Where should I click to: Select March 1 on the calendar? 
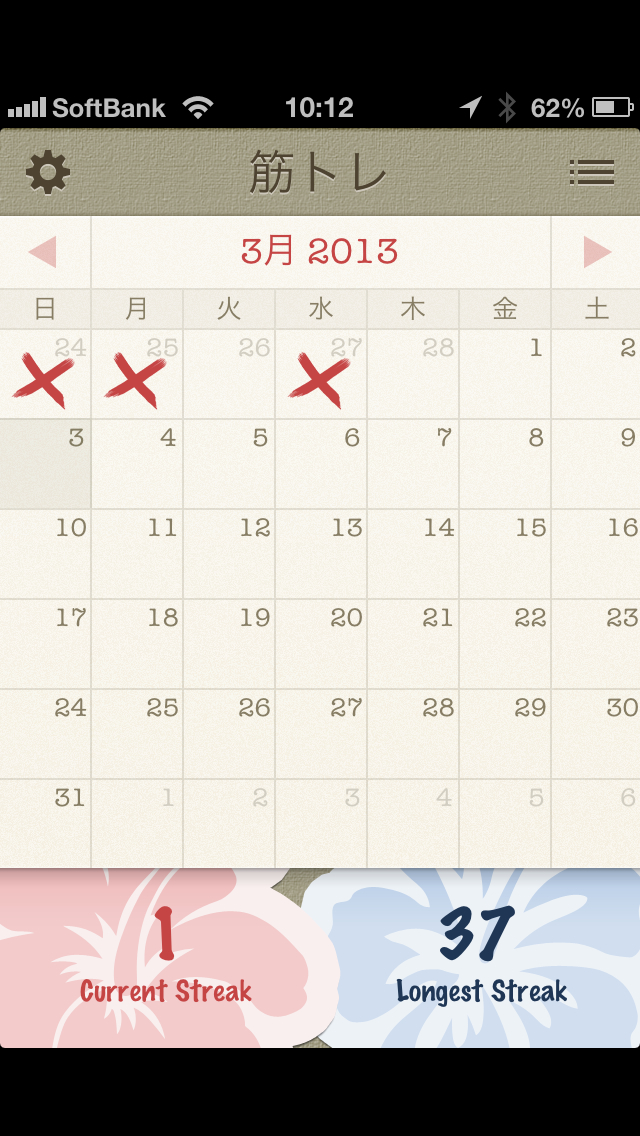(x=505, y=374)
